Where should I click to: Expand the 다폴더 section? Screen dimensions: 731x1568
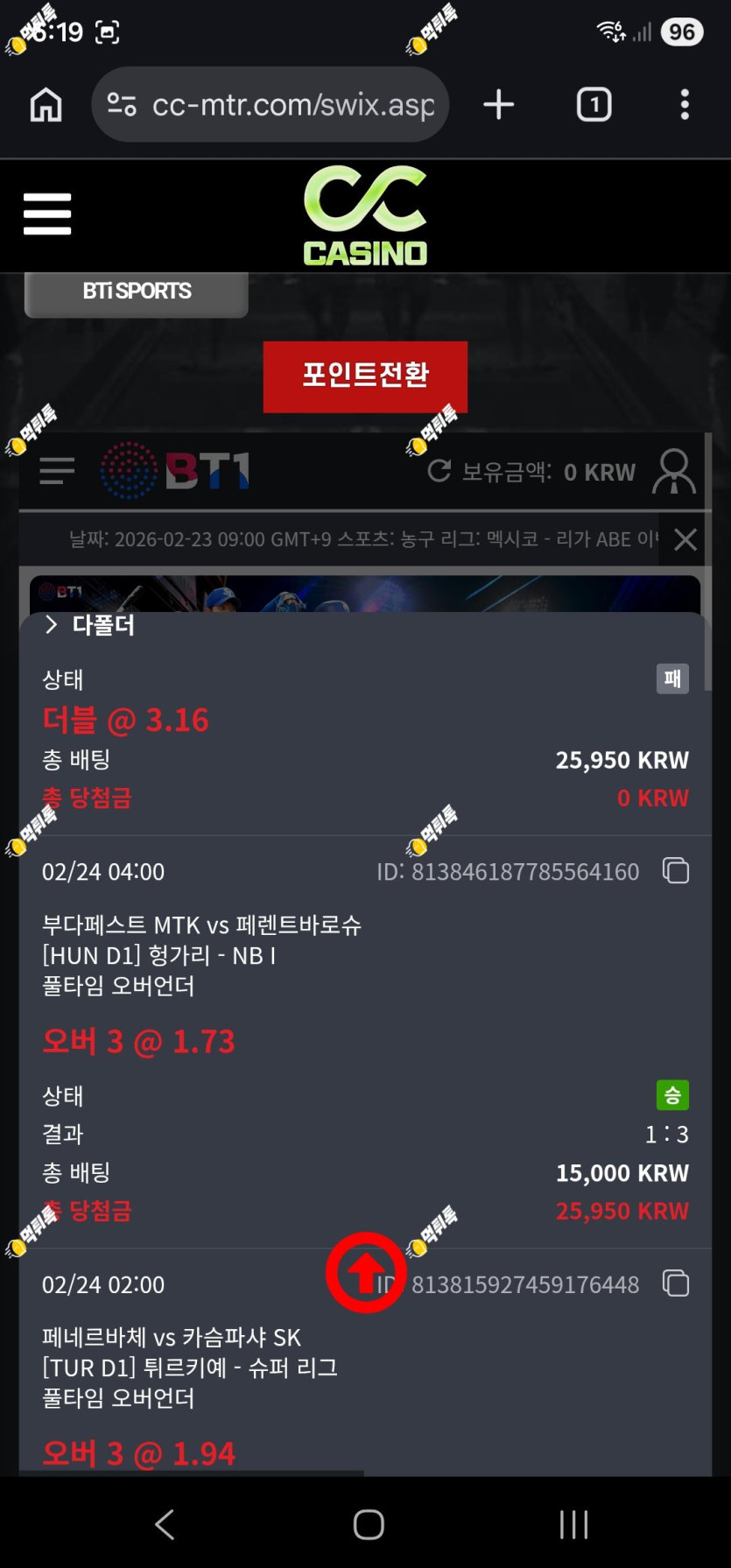pyautogui.click(x=91, y=625)
